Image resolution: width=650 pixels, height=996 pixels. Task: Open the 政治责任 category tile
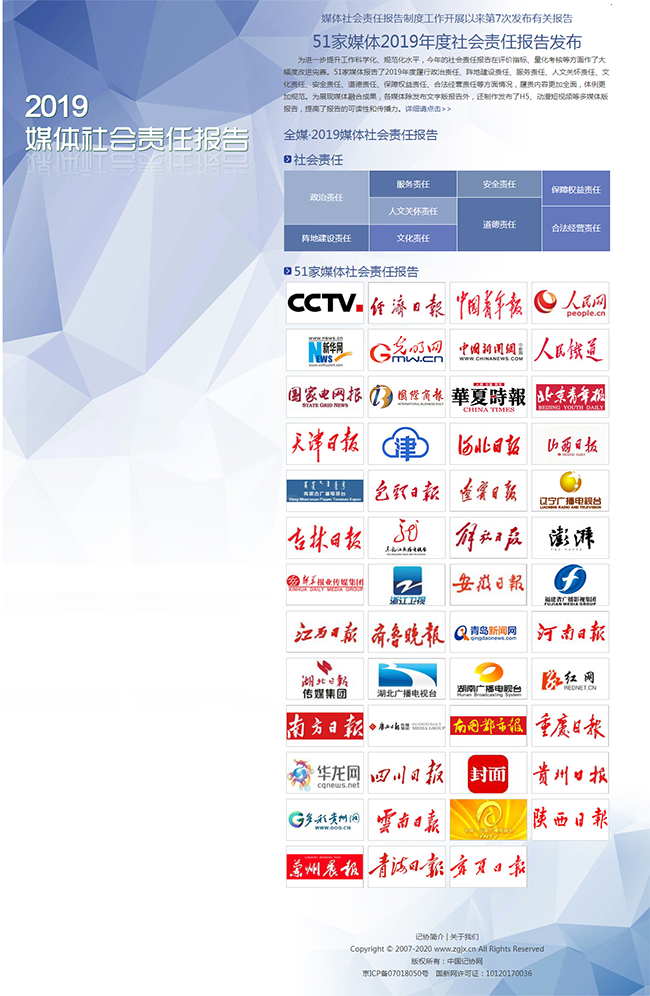[326, 198]
